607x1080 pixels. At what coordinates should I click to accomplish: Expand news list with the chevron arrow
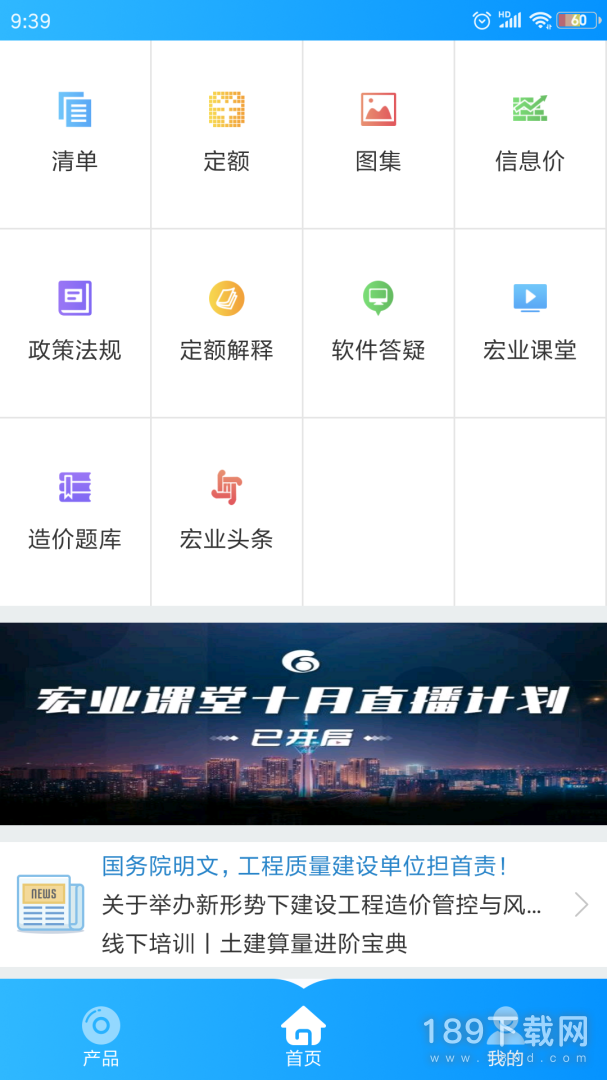(x=581, y=905)
